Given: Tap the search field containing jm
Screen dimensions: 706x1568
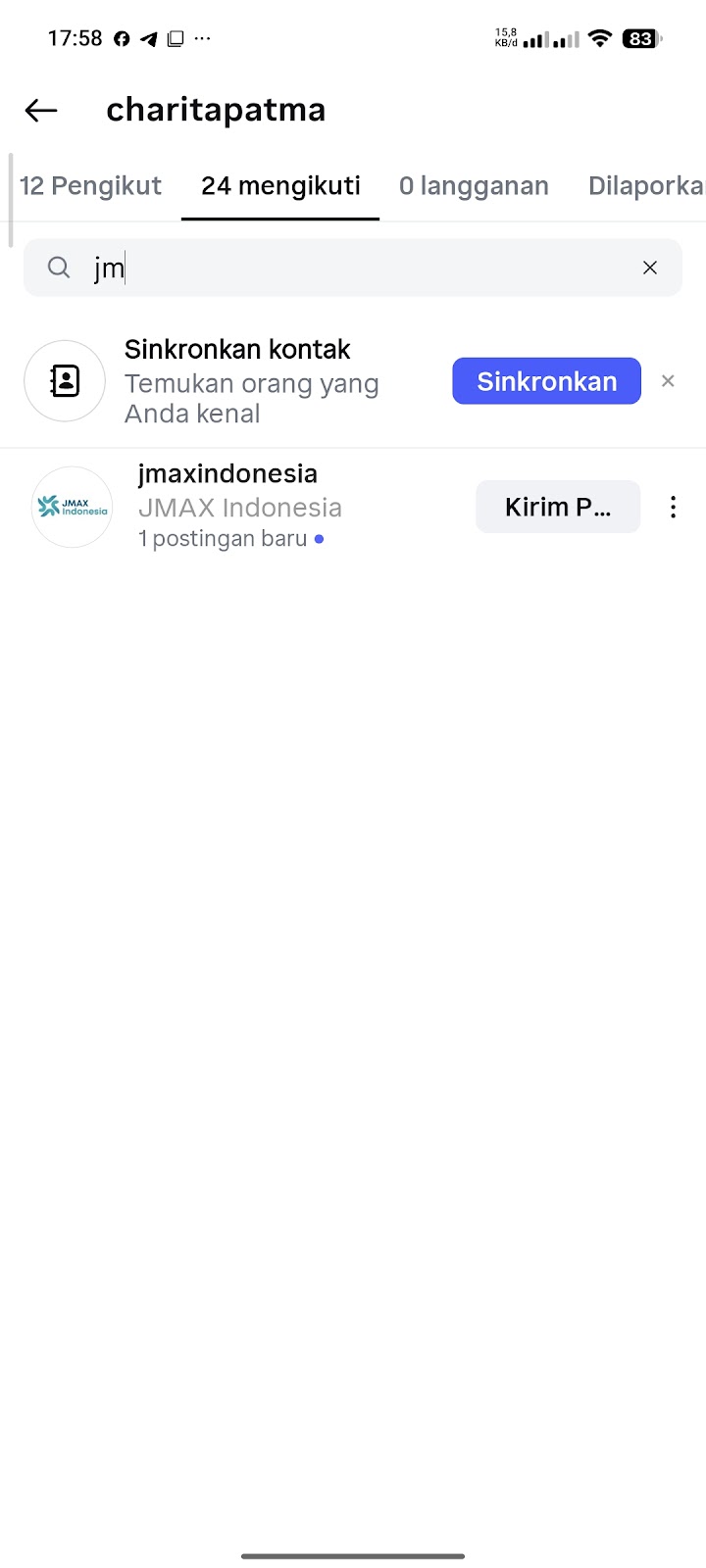Looking at the screenshot, I should 353,268.
